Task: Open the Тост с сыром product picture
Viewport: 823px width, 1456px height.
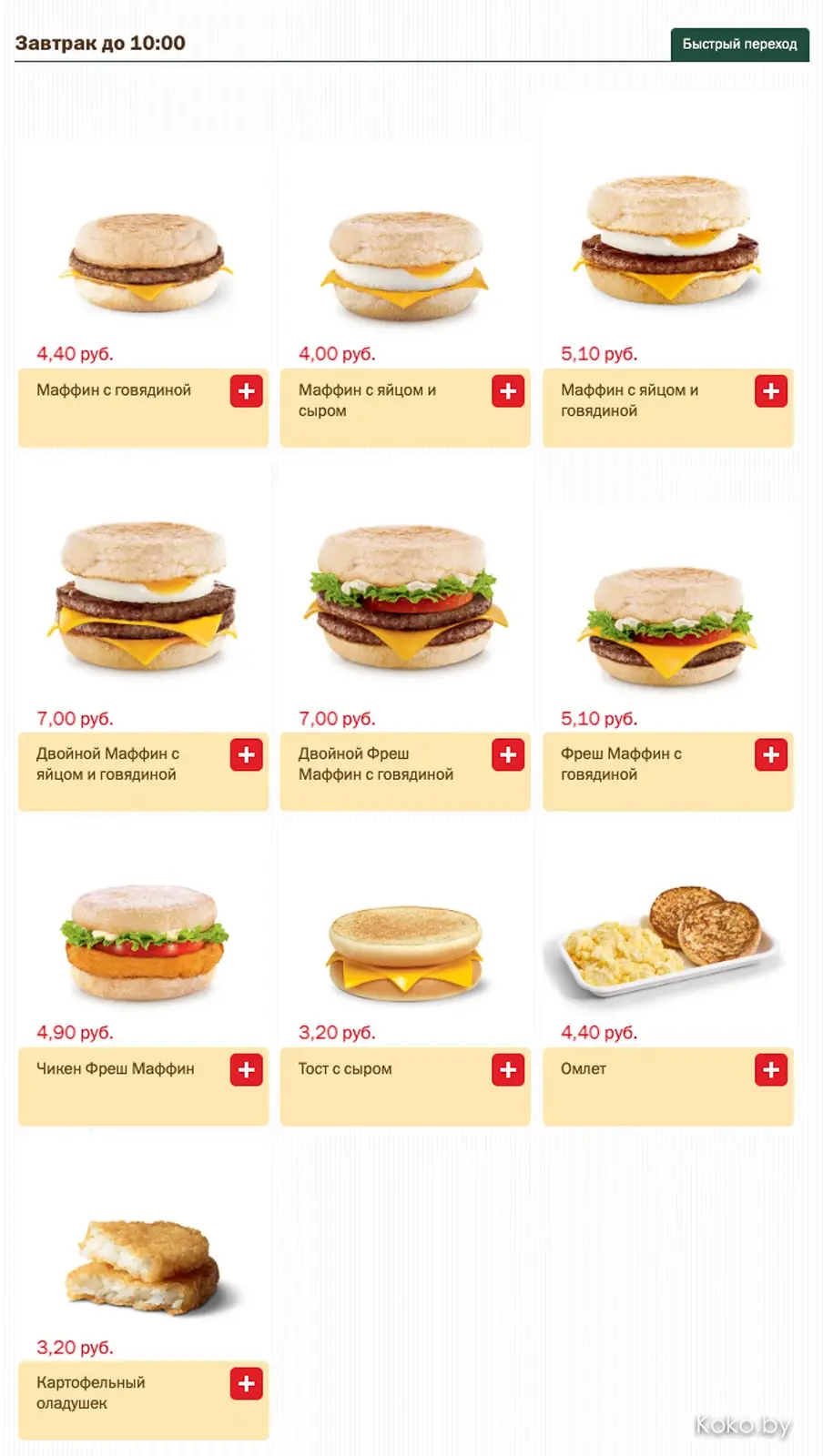Action: tap(405, 953)
